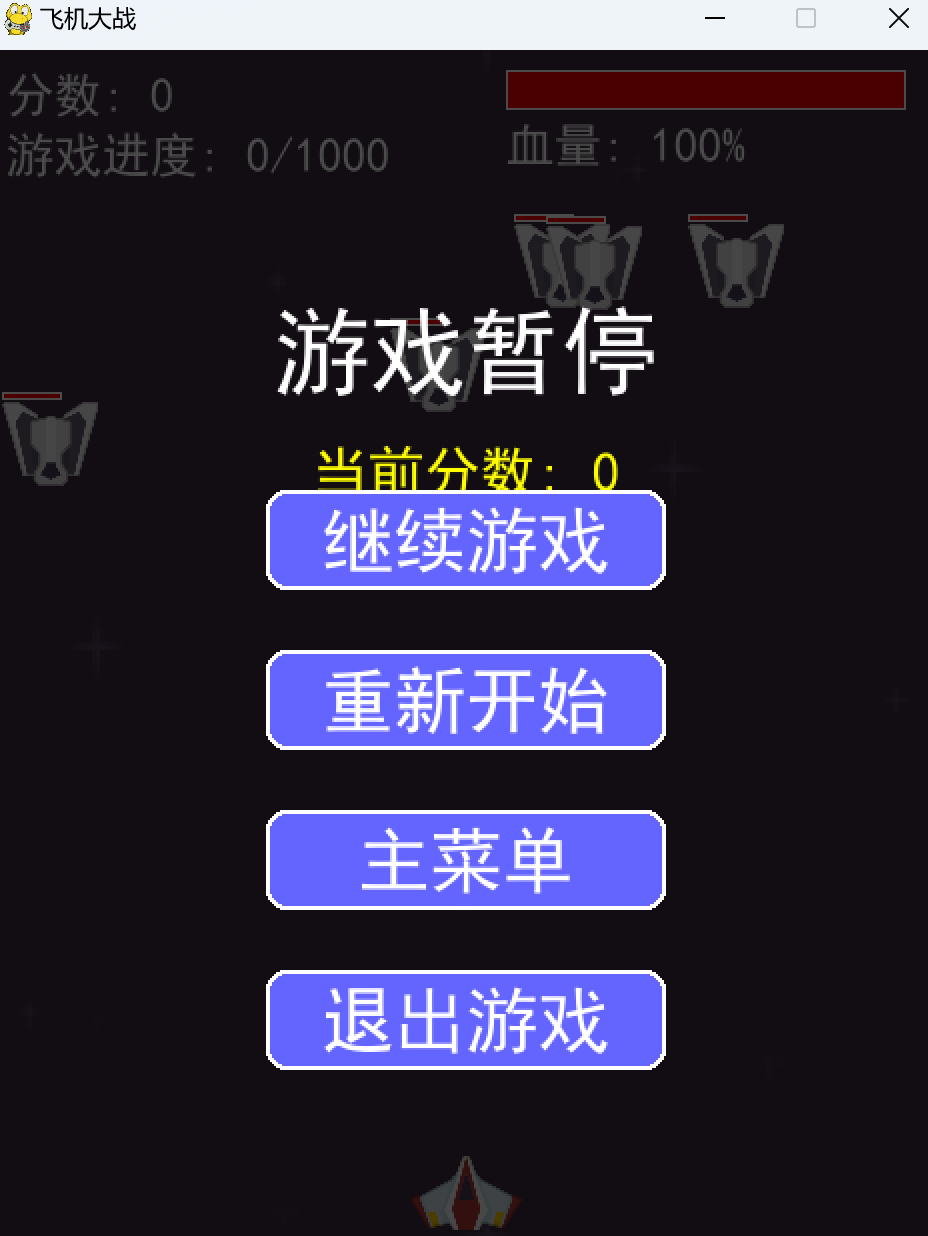Image resolution: width=928 pixels, height=1236 pixels.
Task: Click the 游戏暂停 pause title text
Action: (x=464, y=352)
